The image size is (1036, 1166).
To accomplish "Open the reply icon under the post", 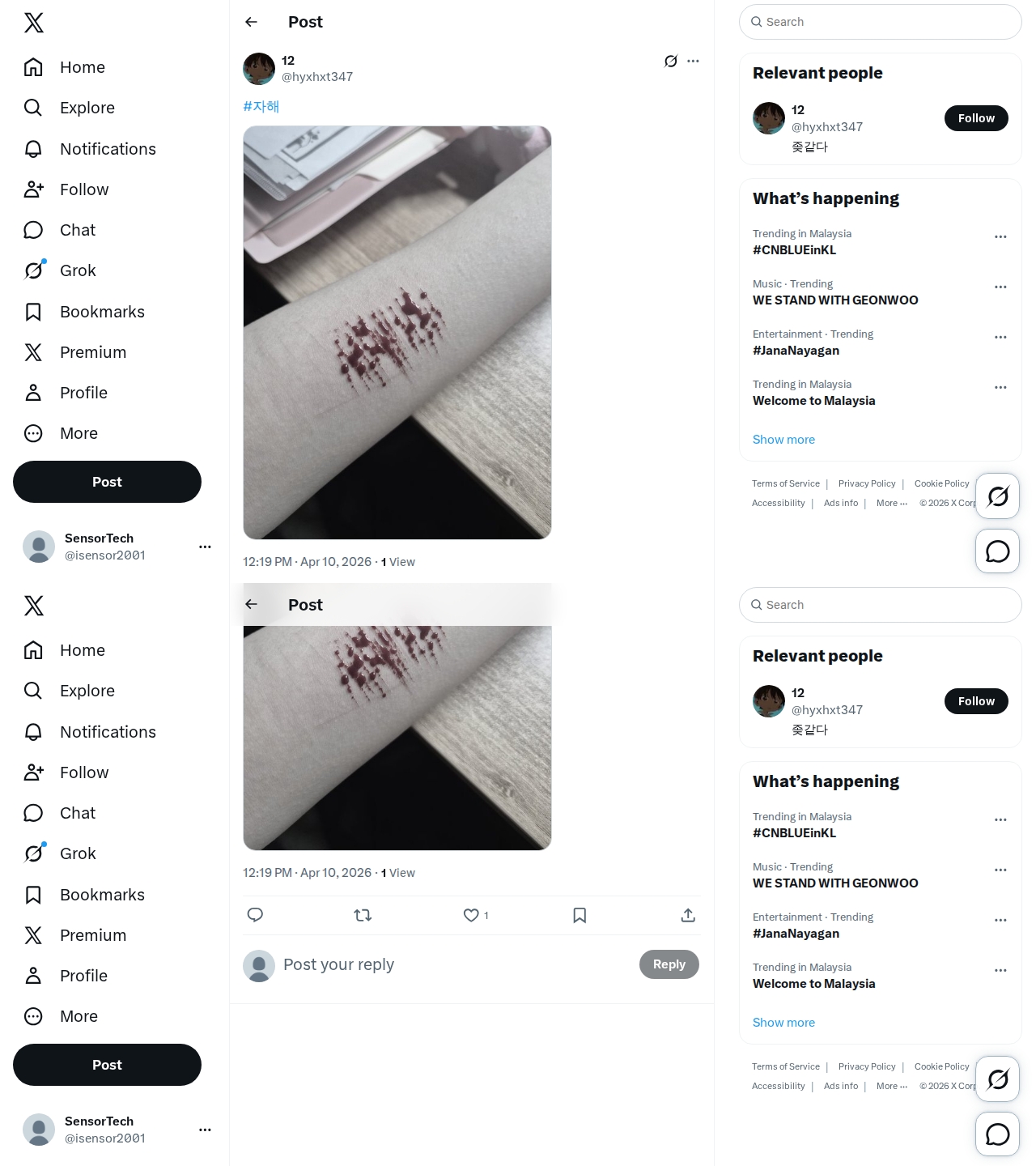I will [255, 915].
